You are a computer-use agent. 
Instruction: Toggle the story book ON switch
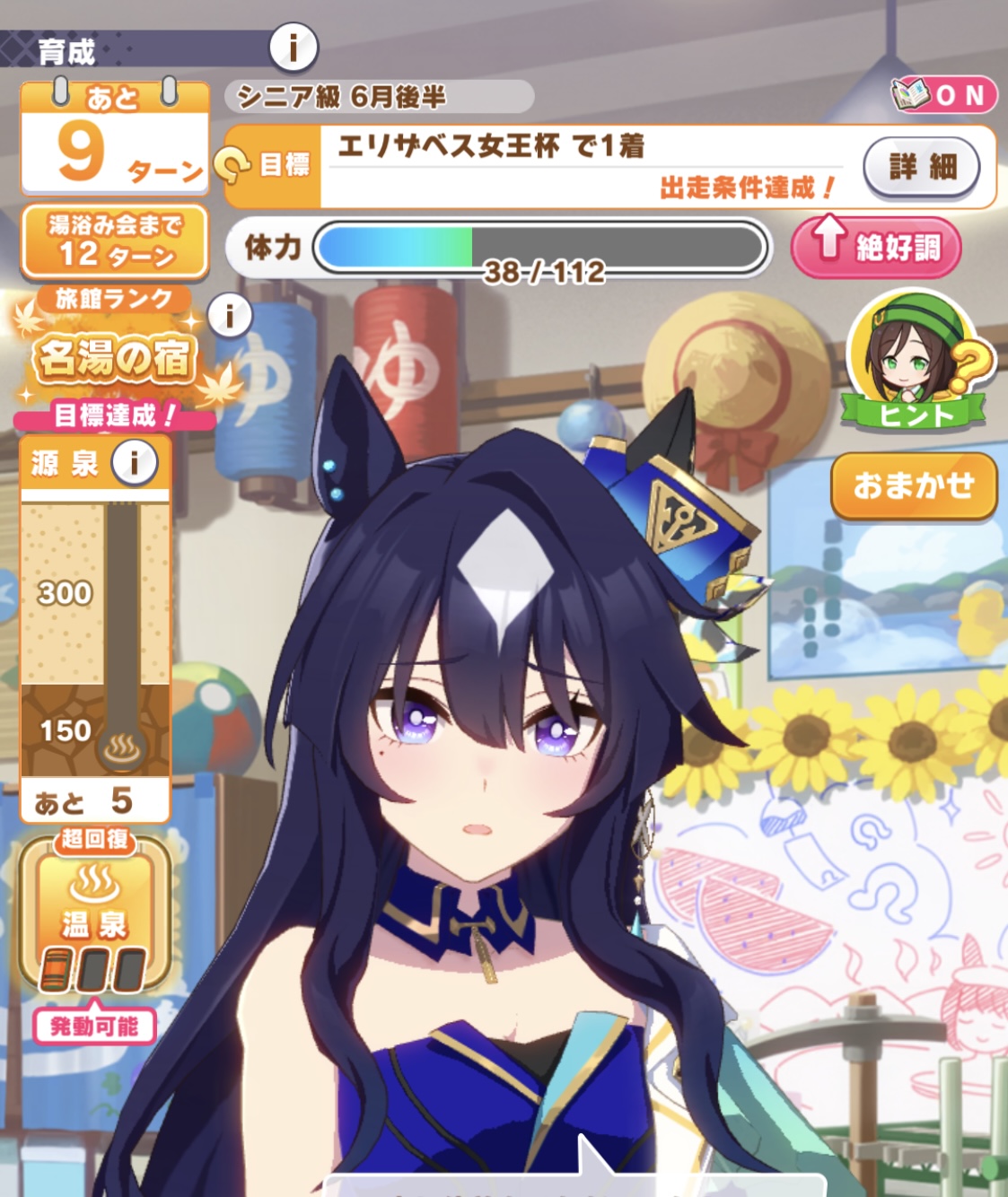[x=943, y=95]
